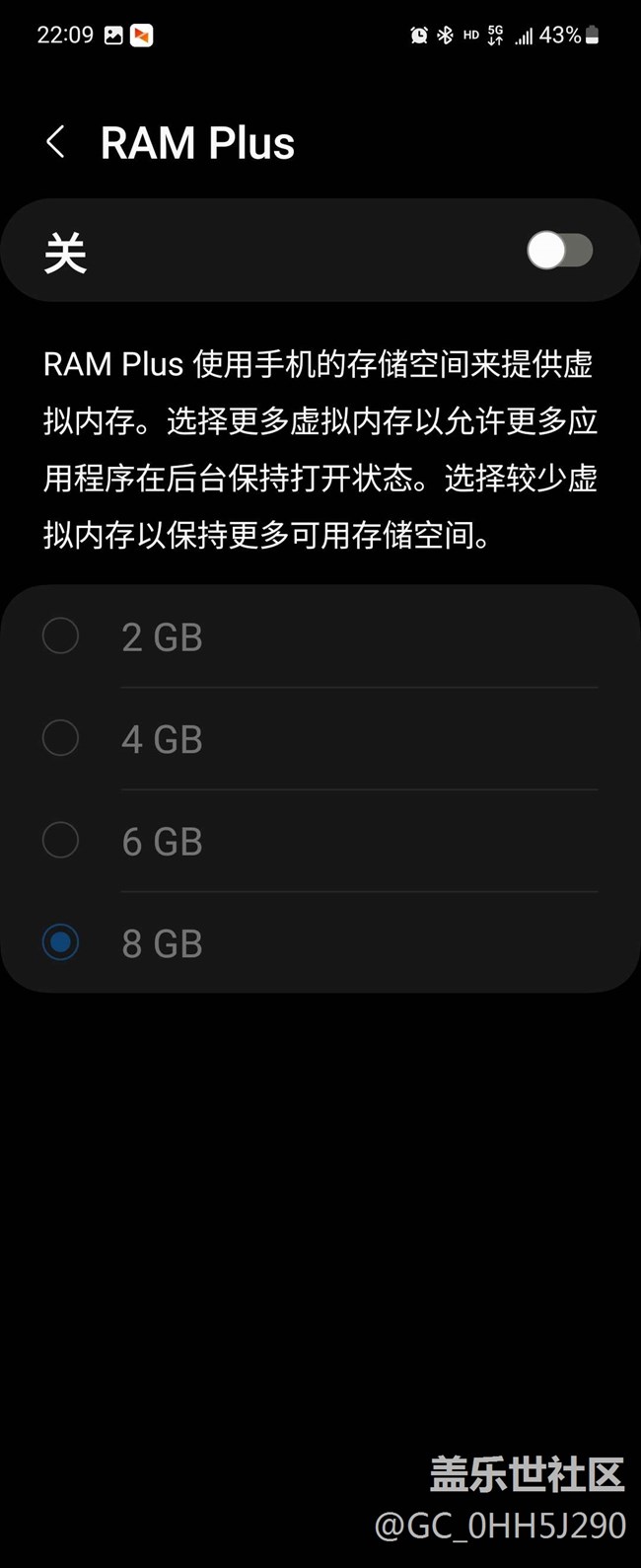Turn on the RAM Plus switch
The image size is (641, 1568).
click(559, 251)
